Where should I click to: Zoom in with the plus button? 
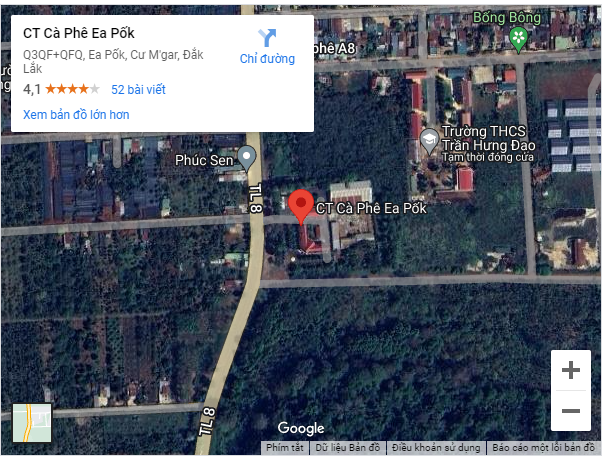(571, 371)
